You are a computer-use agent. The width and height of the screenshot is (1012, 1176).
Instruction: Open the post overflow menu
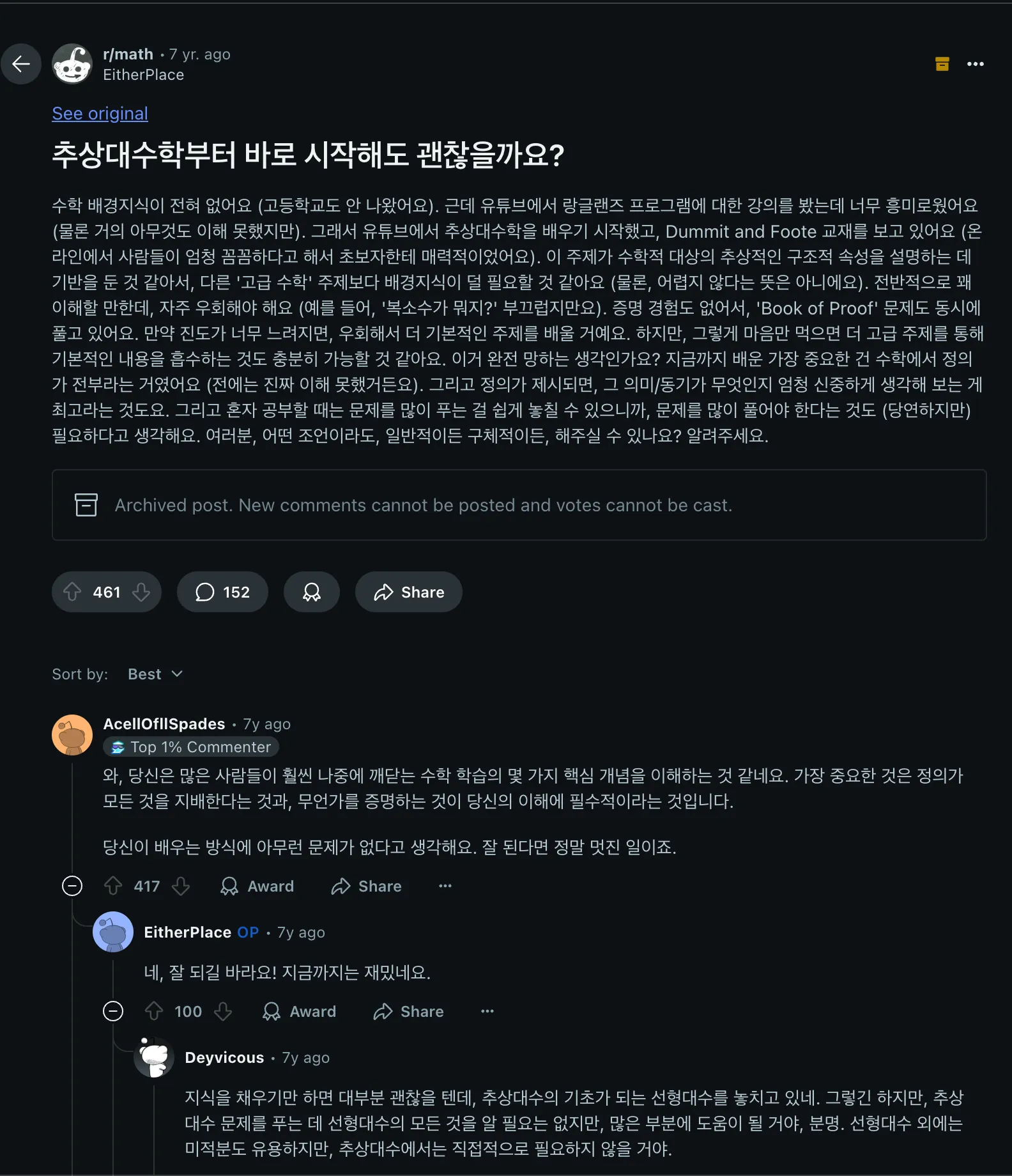975,64
